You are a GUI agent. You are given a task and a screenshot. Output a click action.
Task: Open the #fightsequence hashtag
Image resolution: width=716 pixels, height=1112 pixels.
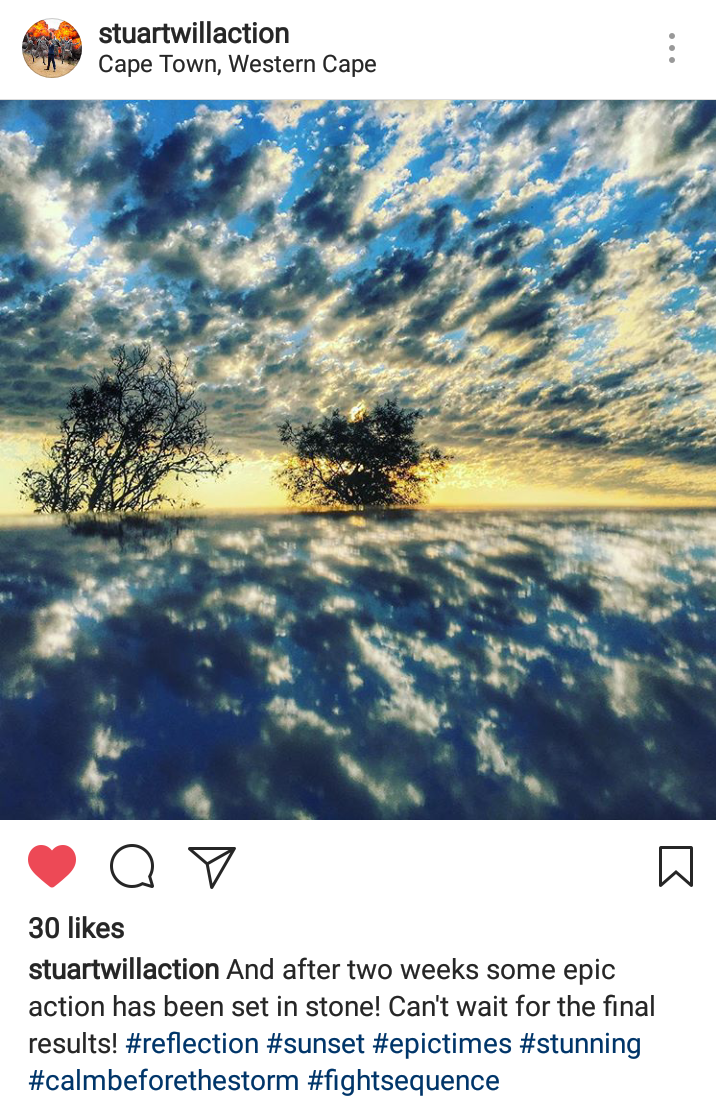click(x=403, y=1081)
